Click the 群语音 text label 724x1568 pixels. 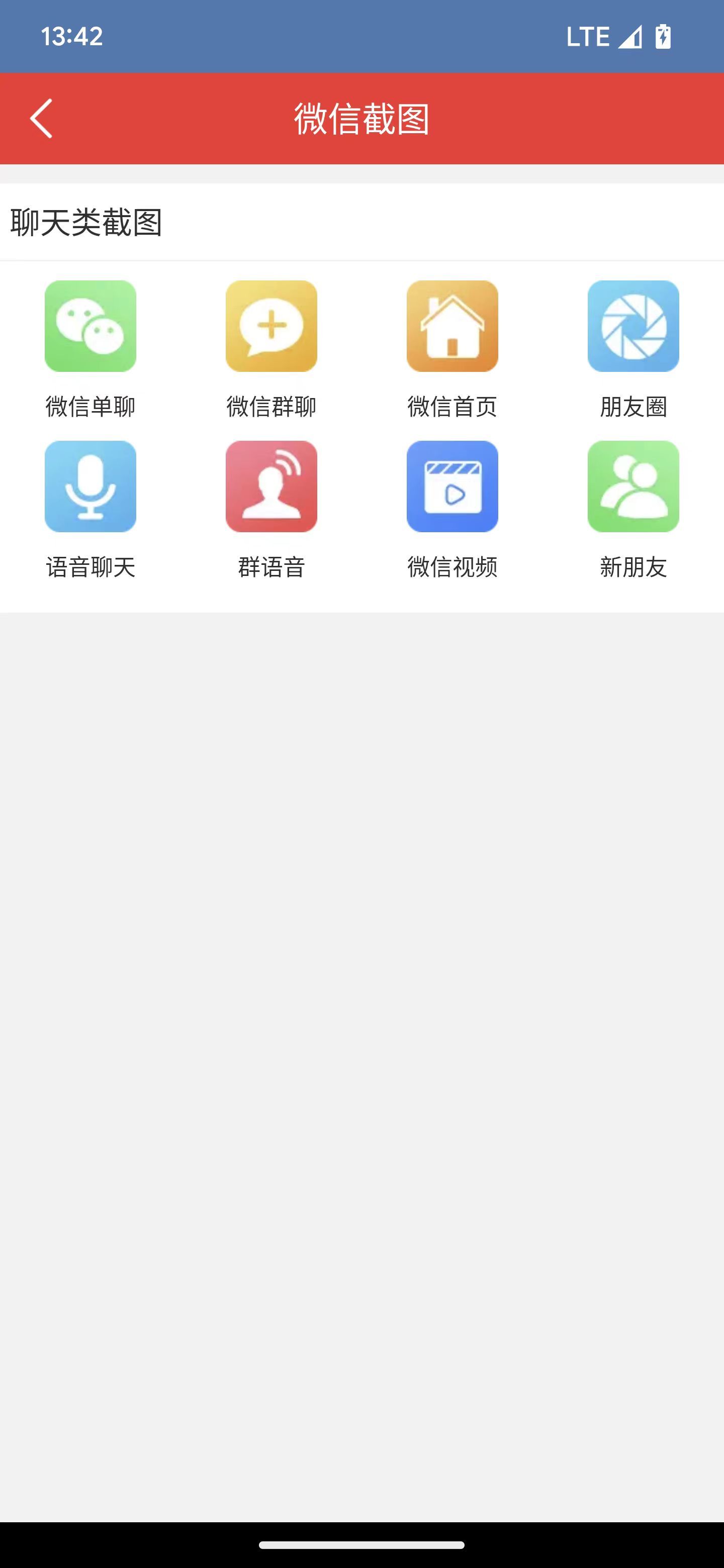pos(271,567)
